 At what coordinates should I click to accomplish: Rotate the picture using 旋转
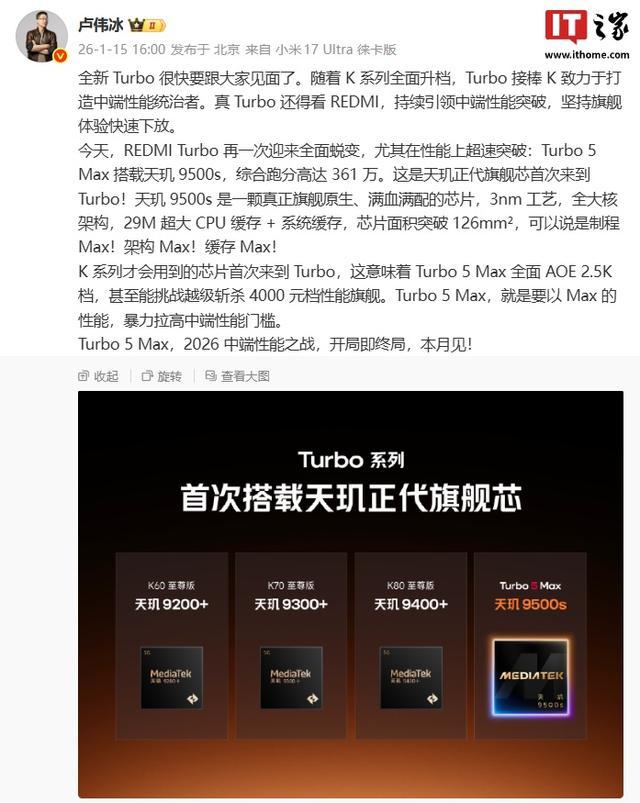point(161,376)
